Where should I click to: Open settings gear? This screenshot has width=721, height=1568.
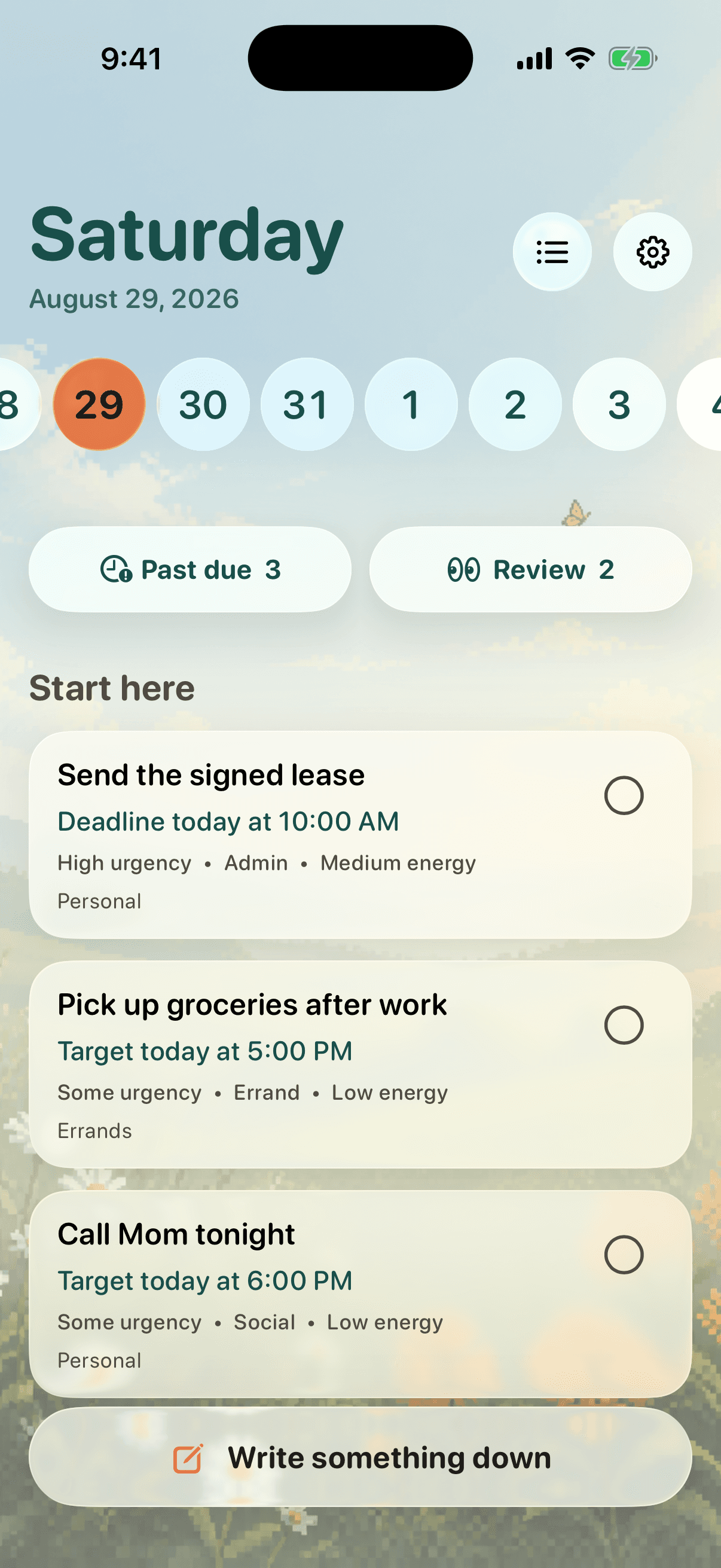pos(652,251)
